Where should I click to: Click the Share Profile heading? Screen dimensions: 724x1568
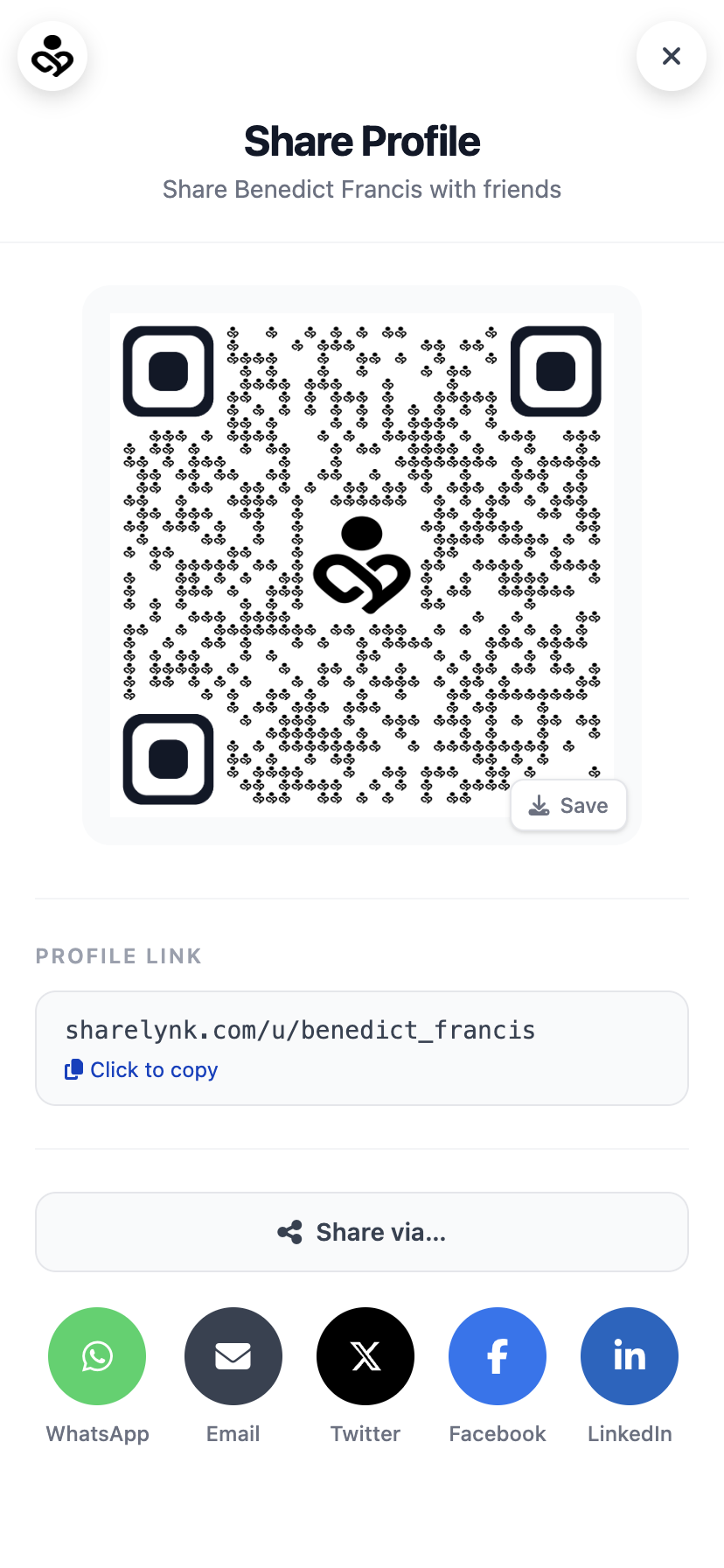coord(361,140)
